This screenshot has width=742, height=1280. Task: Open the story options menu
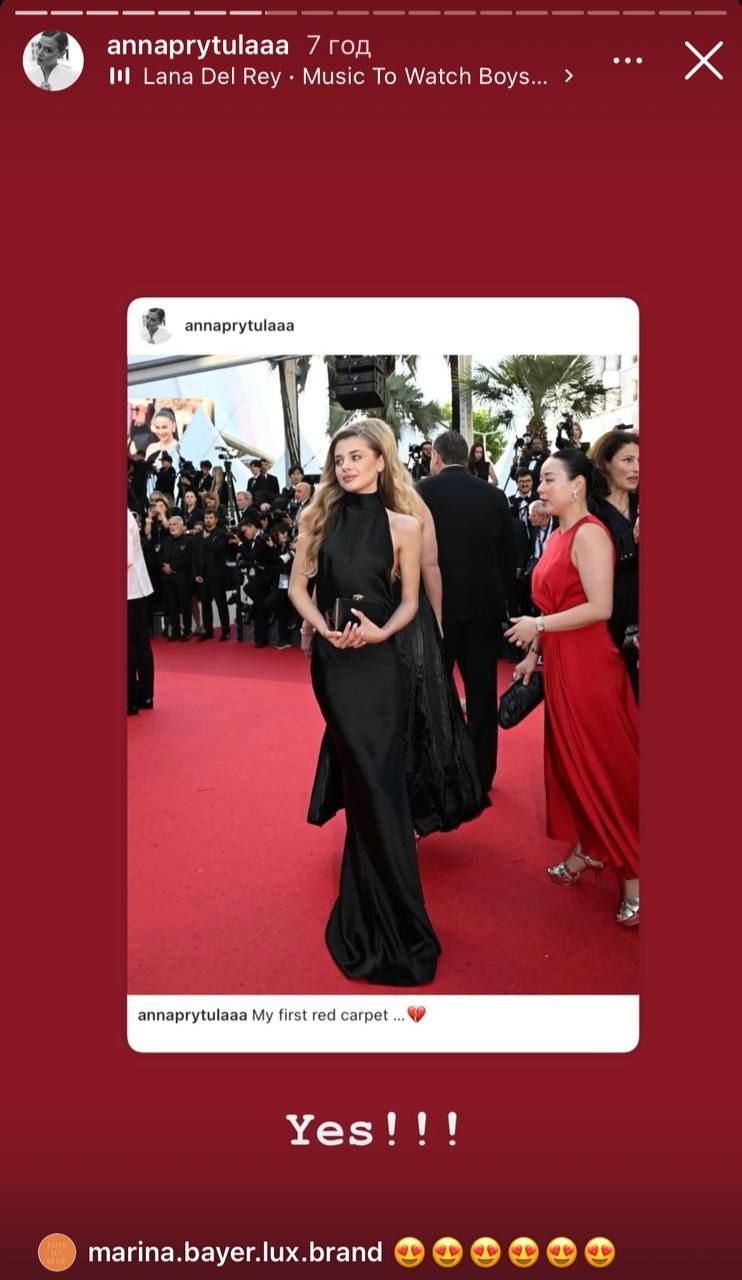tap(627, 61)
